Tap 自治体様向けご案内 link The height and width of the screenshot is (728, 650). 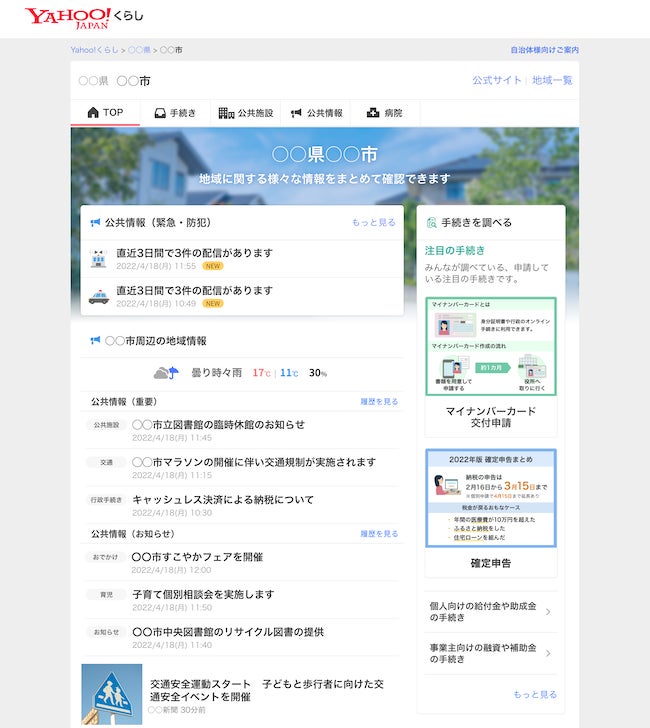[x=545, y=50]
